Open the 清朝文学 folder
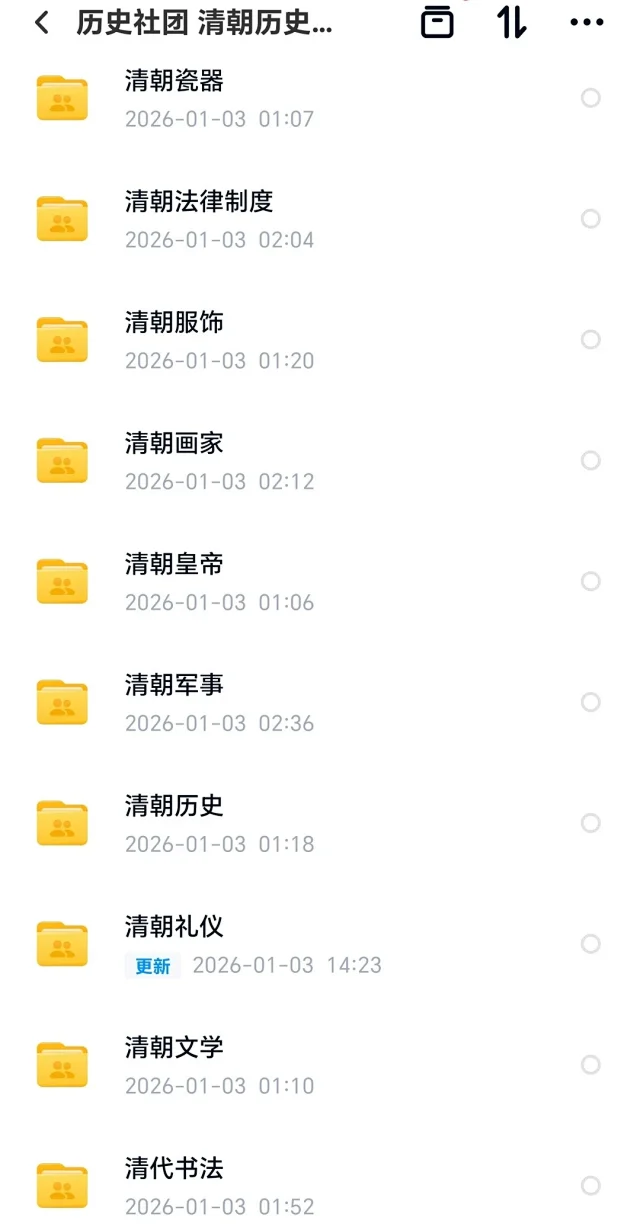This screenshot has width=640, height=1230. click(x=174, y=1049)
